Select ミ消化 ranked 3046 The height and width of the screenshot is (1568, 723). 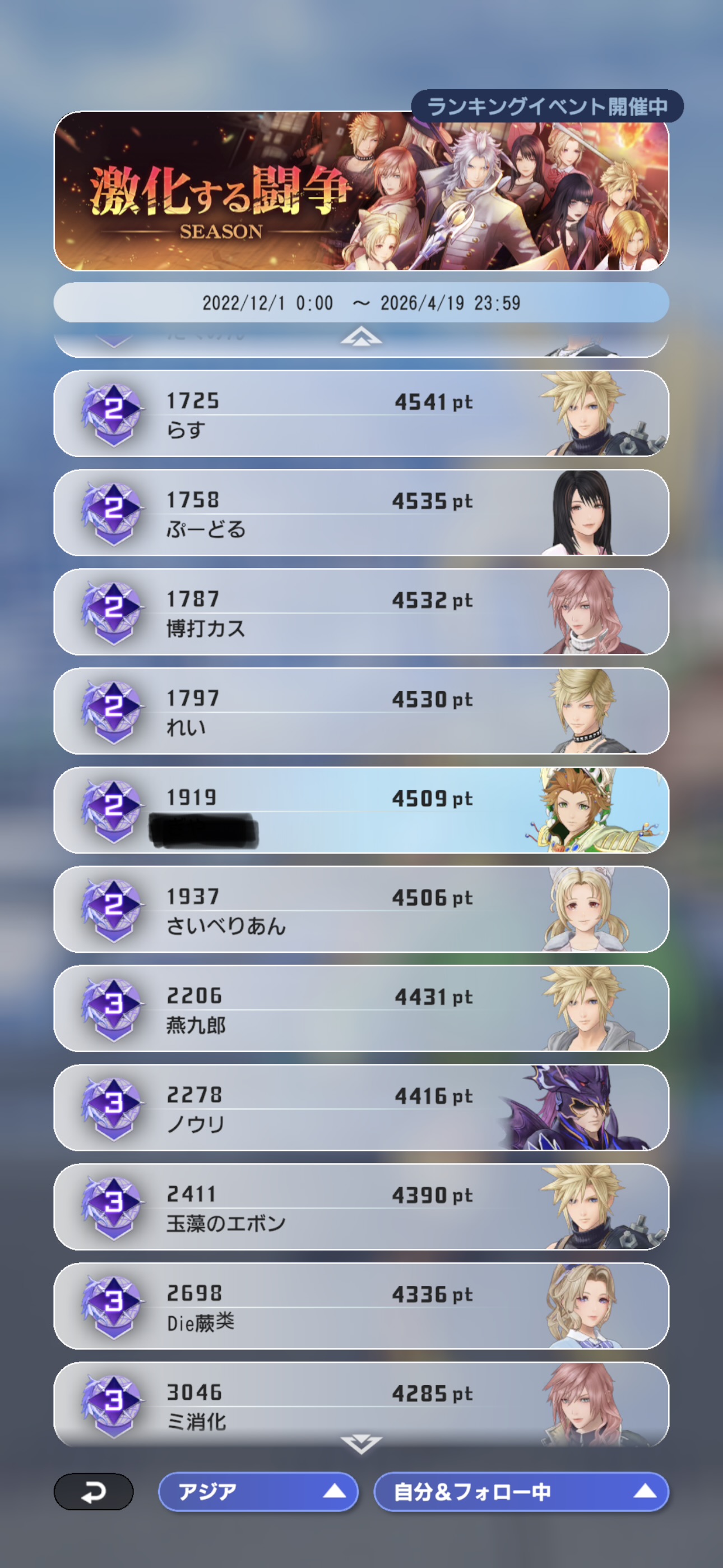(361, 1403)
